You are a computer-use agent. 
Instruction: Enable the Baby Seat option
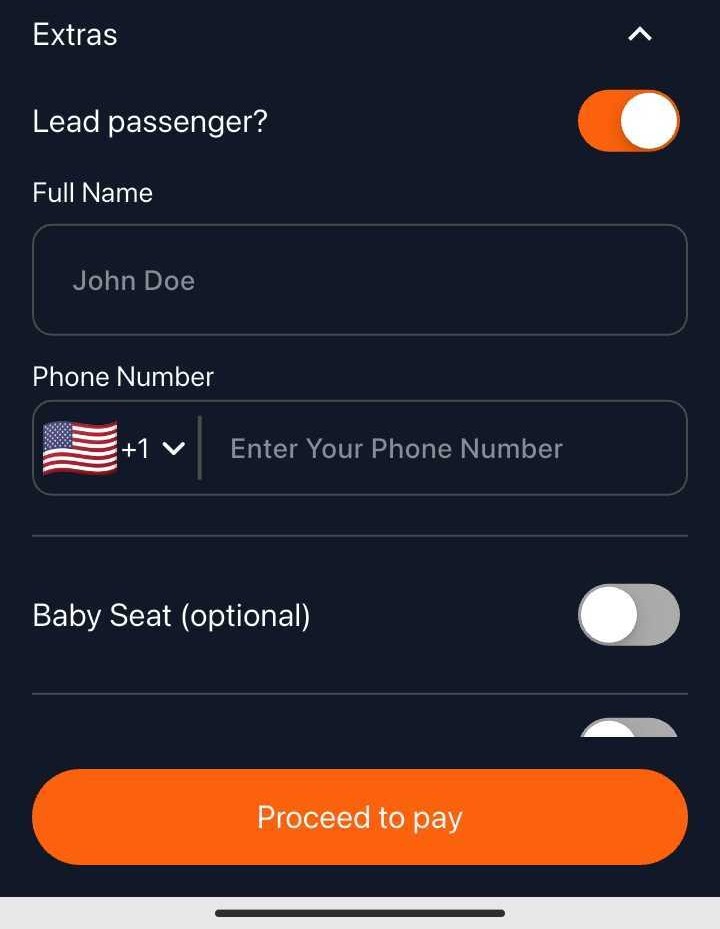pos(628,615)
